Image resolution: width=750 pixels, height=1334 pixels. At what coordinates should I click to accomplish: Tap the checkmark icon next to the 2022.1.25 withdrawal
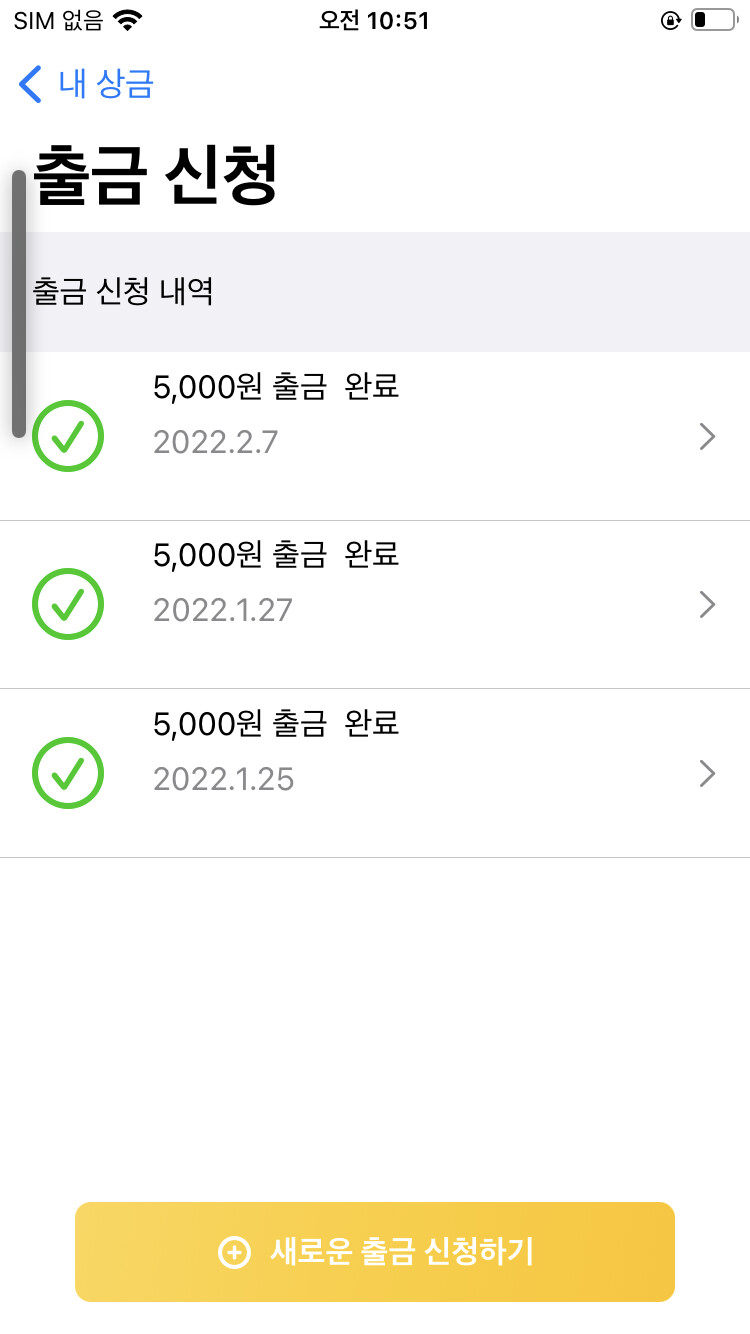(67, 773)
